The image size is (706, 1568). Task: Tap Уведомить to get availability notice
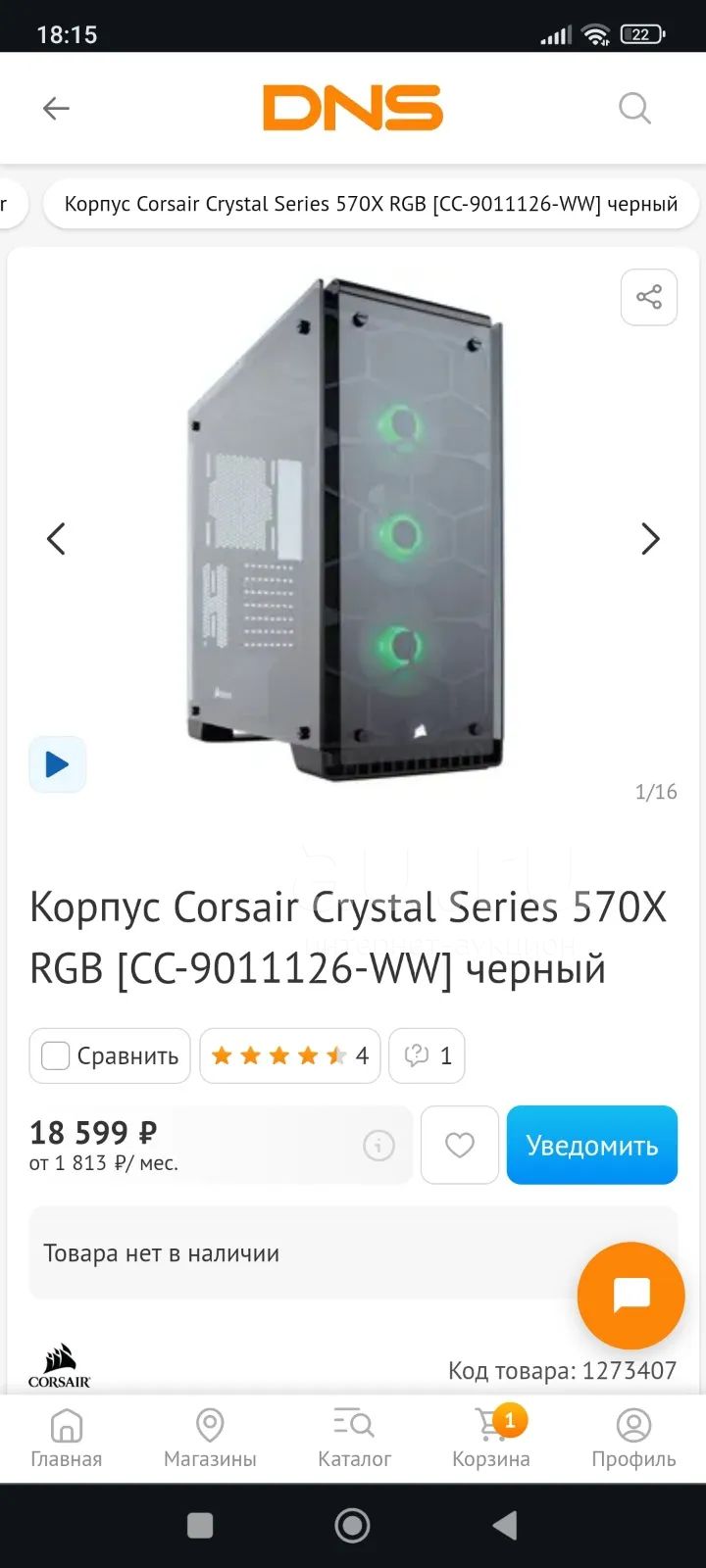592,1145
